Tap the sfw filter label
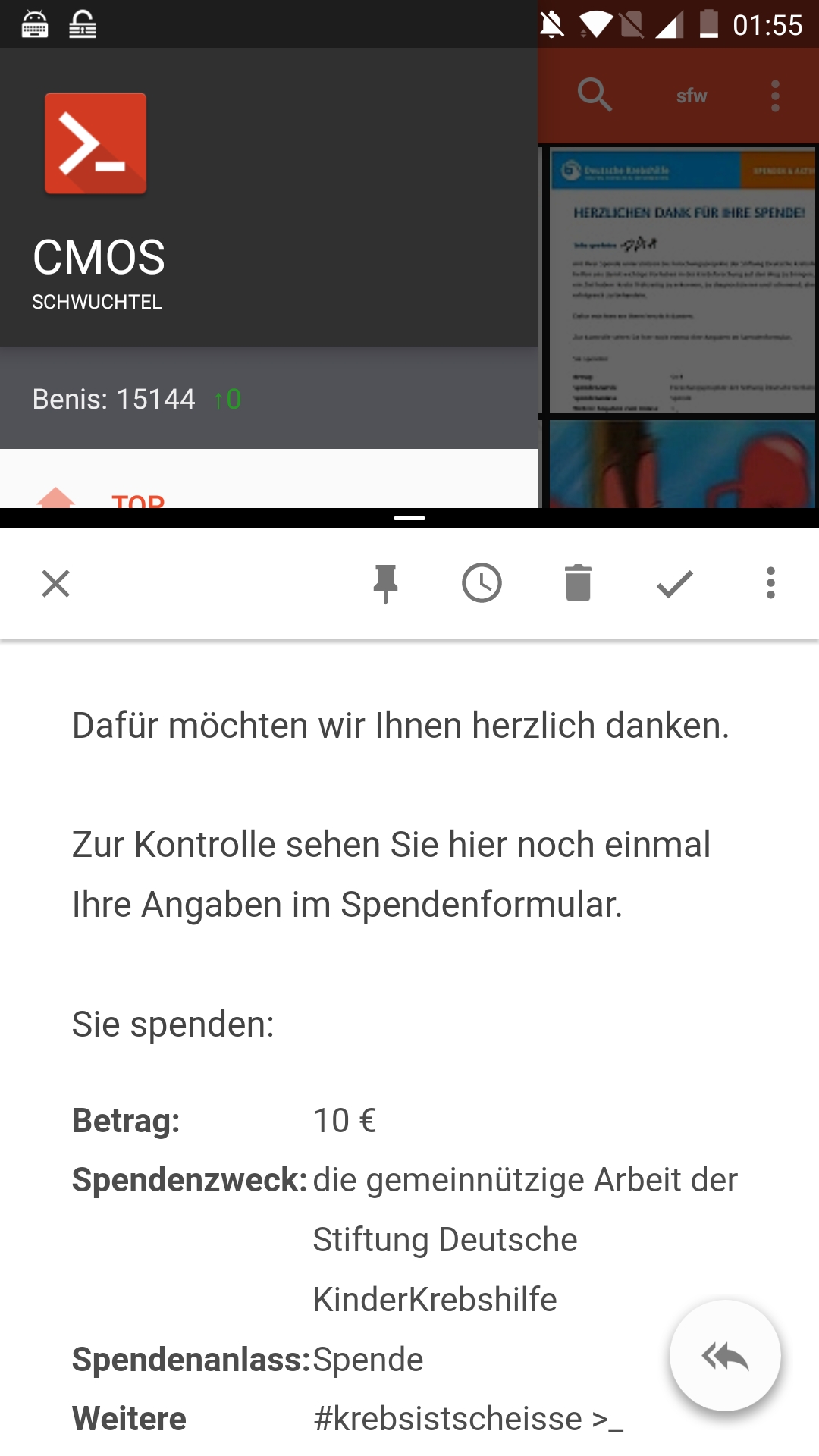 [x=692, y=96]
